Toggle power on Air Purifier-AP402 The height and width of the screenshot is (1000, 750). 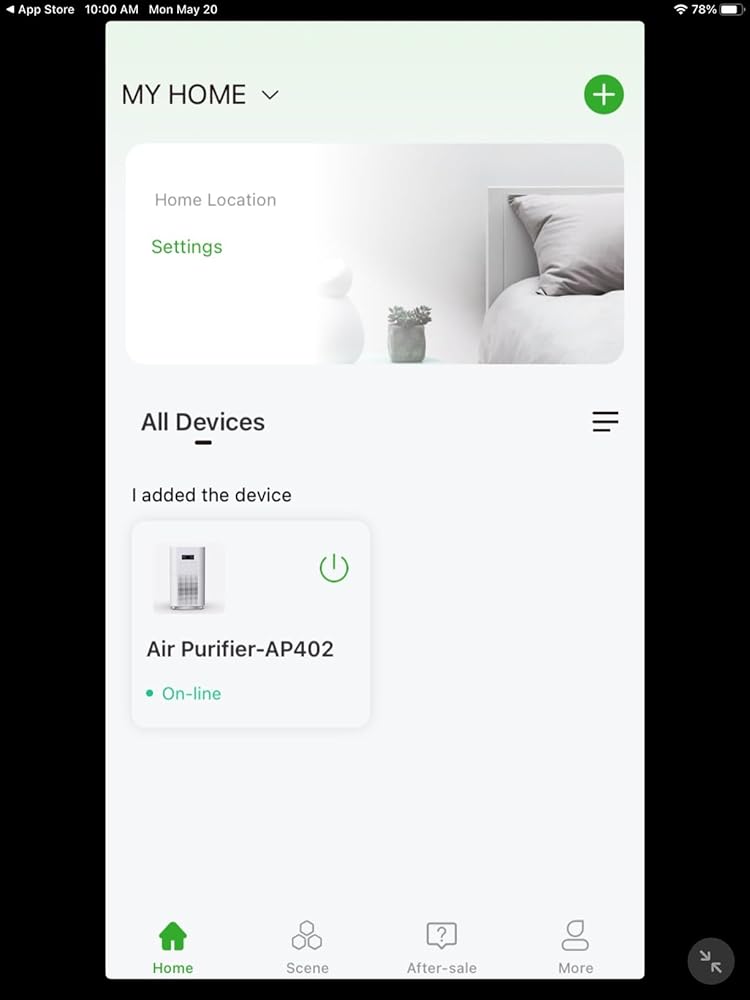click(334, 569)
